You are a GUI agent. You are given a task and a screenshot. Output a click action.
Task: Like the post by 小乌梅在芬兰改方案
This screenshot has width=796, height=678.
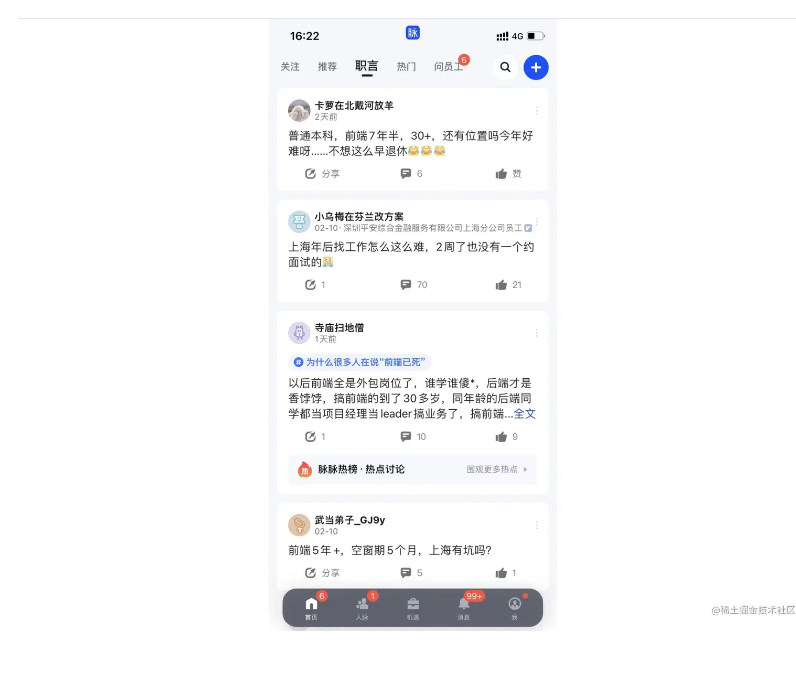508,285
